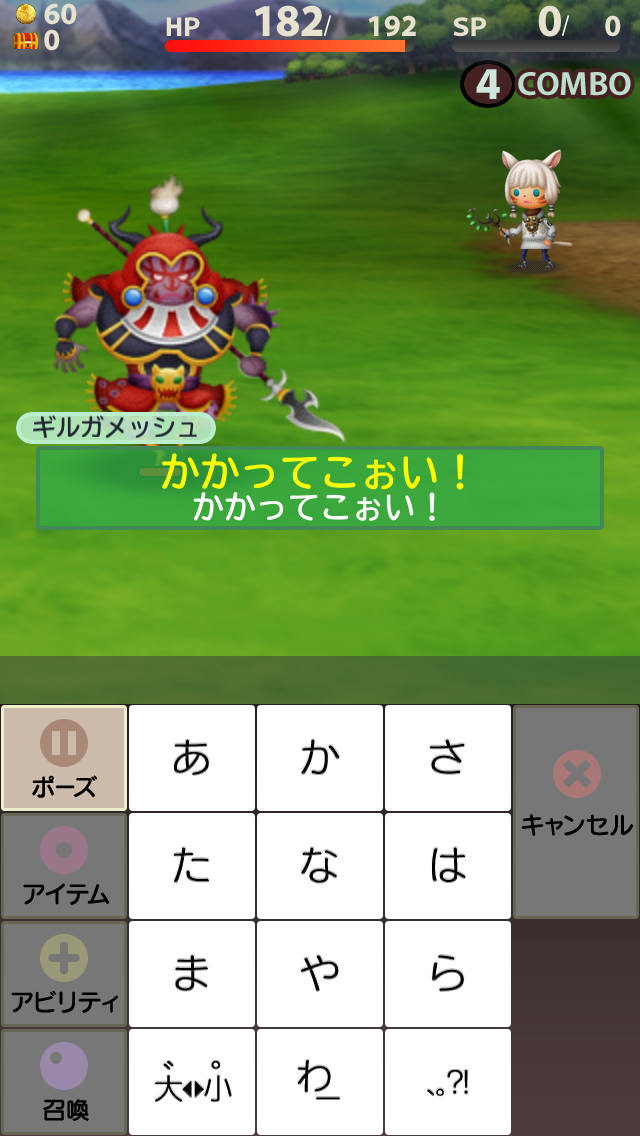The height and width of the screenshot is (1136, 640).
Task: Select the ま kana key
Action: pos(192,974)
